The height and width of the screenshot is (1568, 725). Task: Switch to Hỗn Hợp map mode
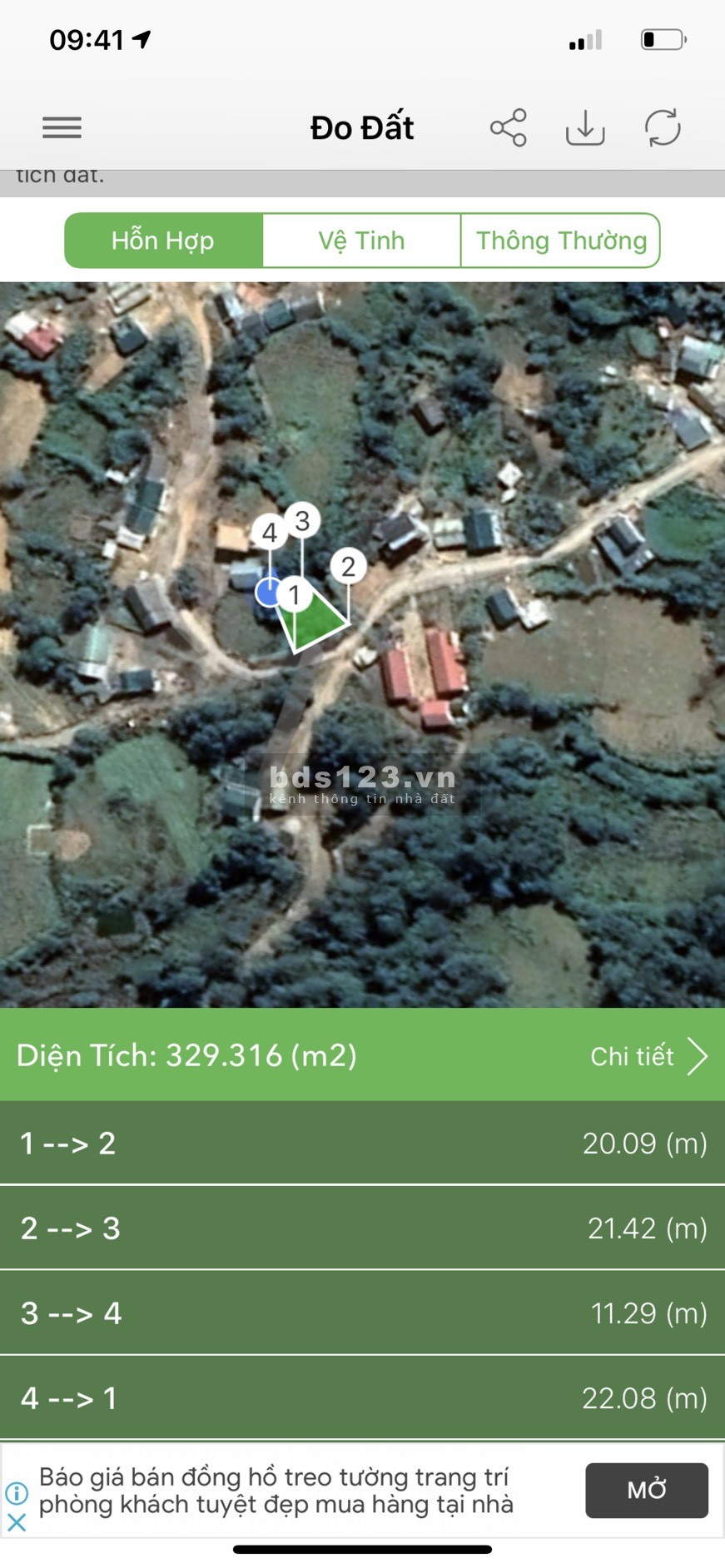pyautogui.click(x=163, y=241)
